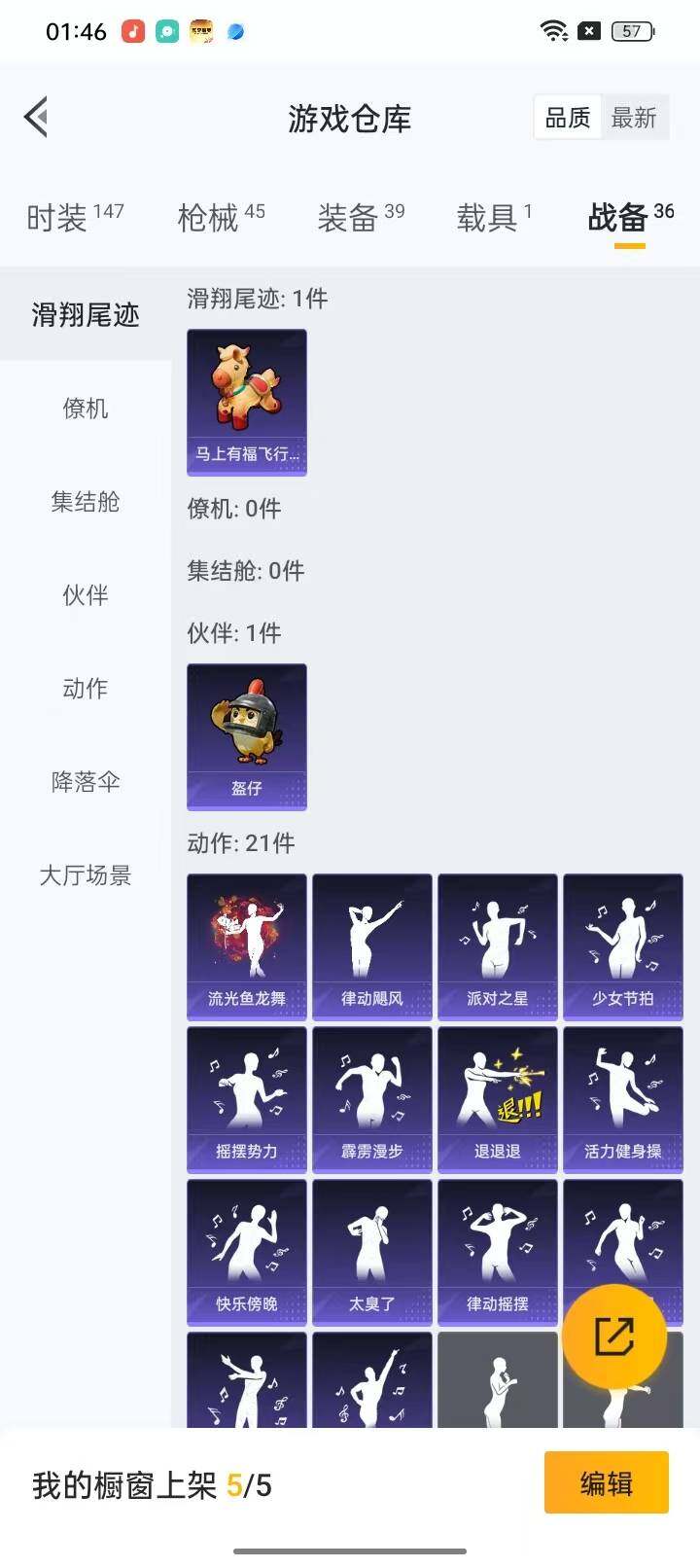Image resolution: width=700 pixels, height=1568 pixels.
Task: Select 降落伞 from the left category list
Action: click(86, 782)
